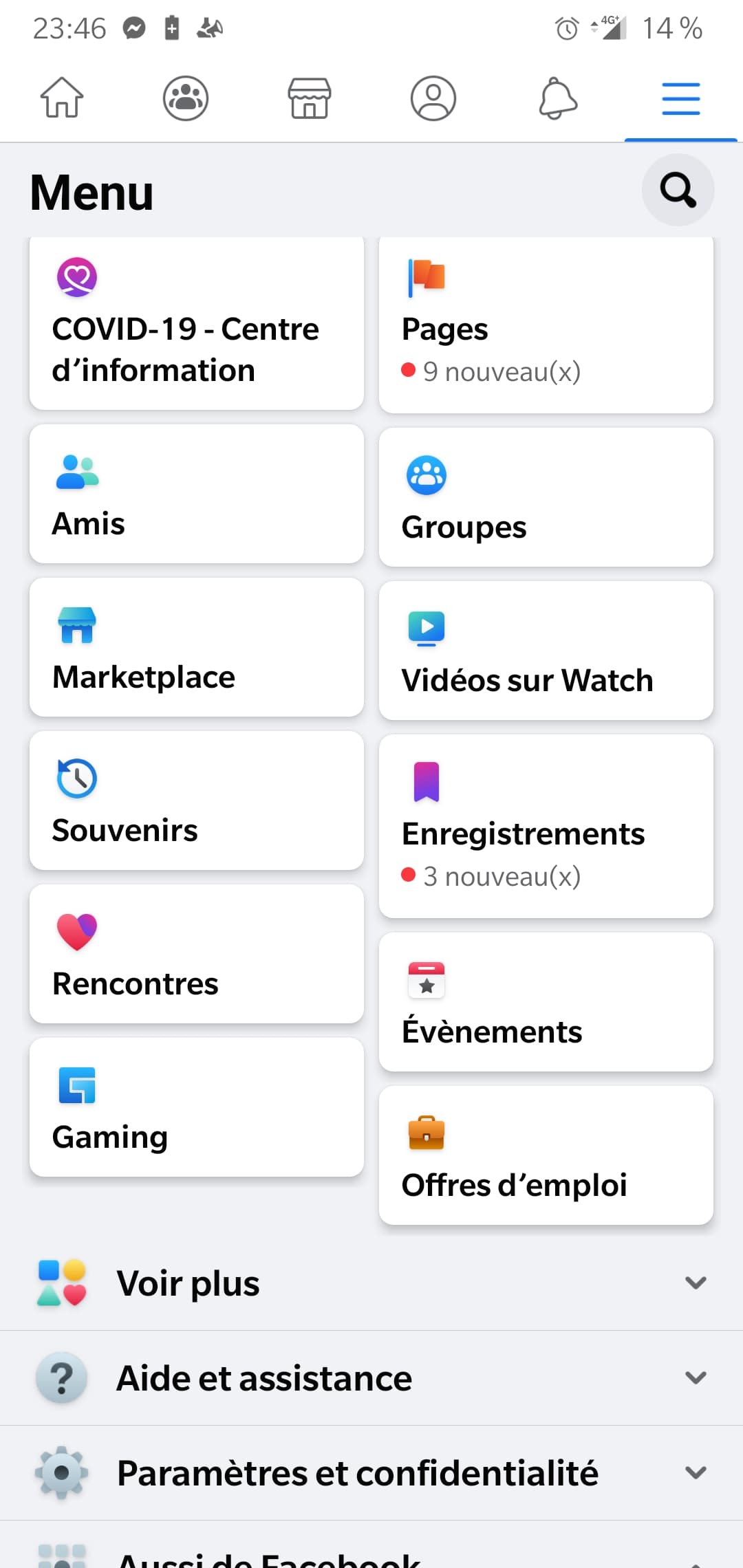Switch to the Groups tab in top bar
The height and width of the screenshot is (1568, 743).
click(186, 98)
